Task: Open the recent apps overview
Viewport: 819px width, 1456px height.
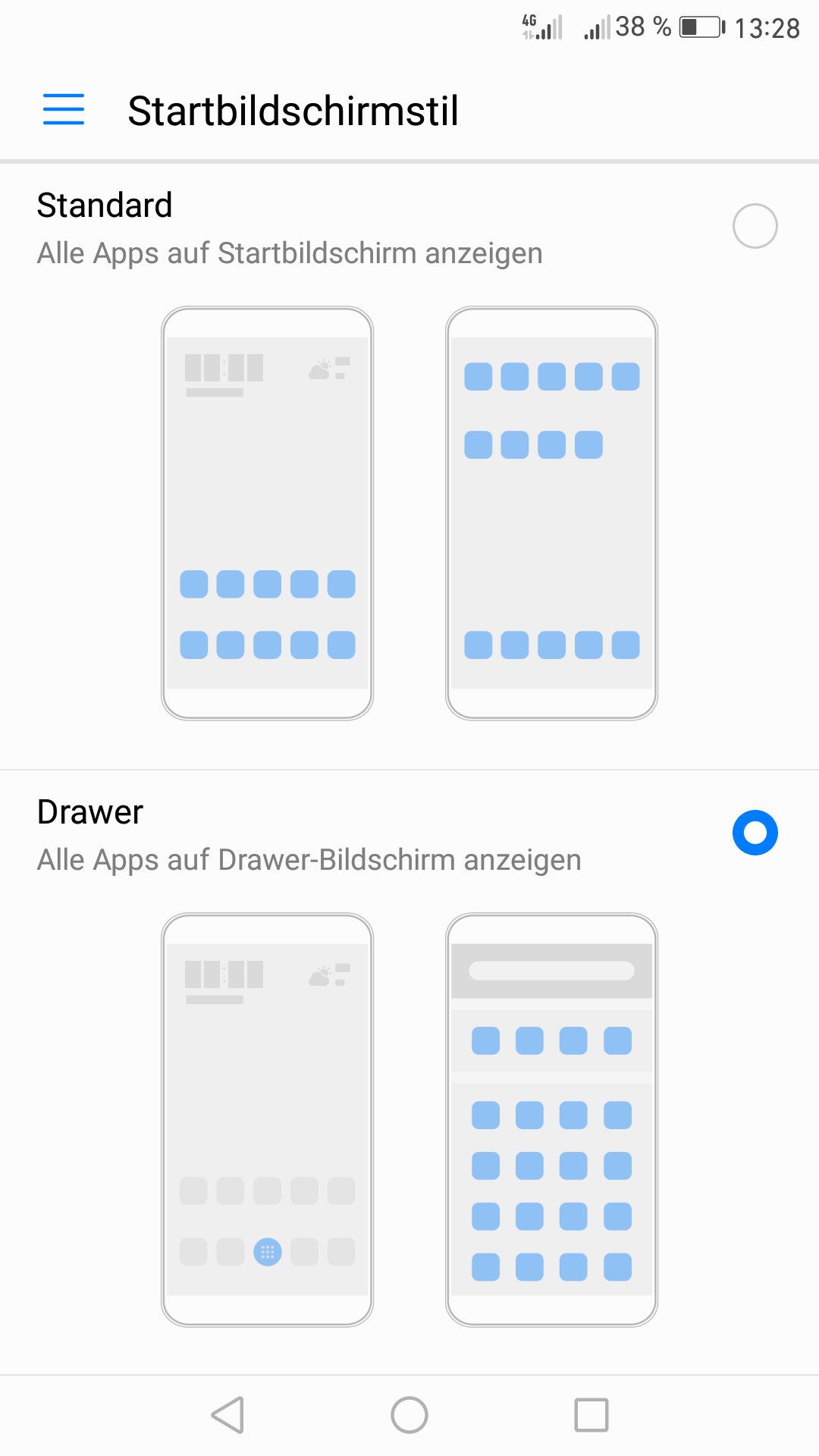Action: coord(591,1415)
